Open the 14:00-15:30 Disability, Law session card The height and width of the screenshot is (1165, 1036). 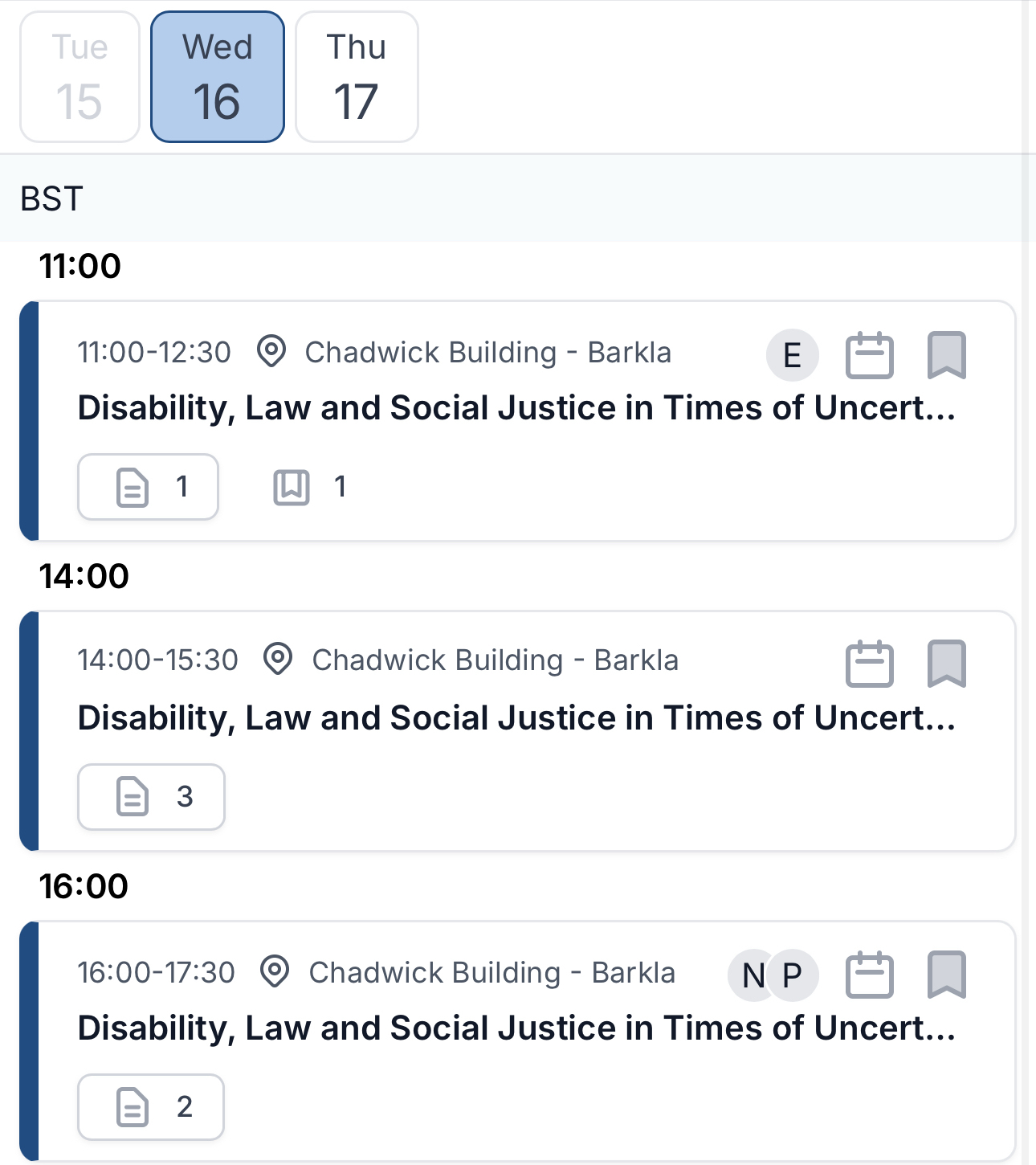(516, 718)
